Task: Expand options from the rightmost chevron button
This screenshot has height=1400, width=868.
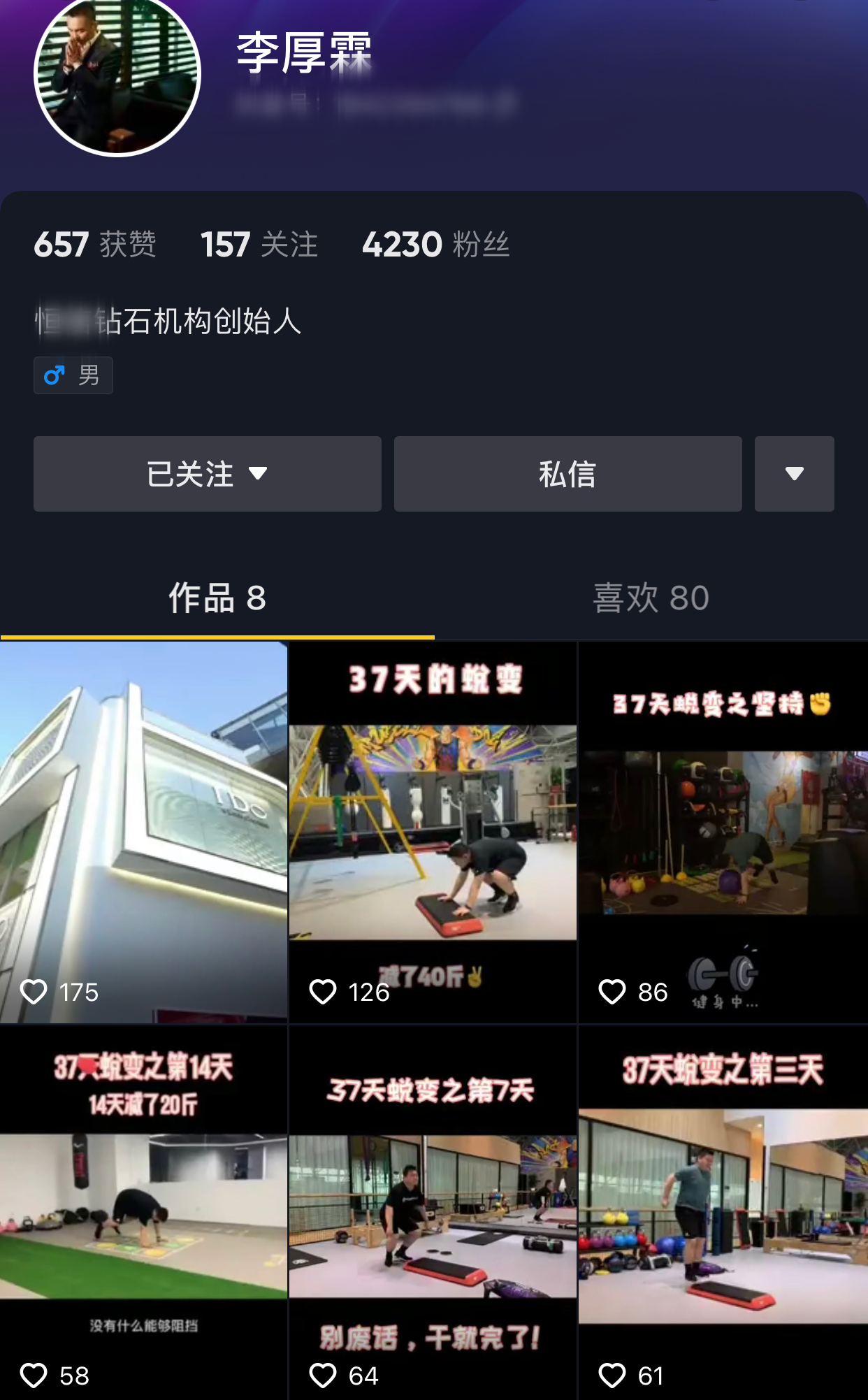Action: [x=794, y=474]
